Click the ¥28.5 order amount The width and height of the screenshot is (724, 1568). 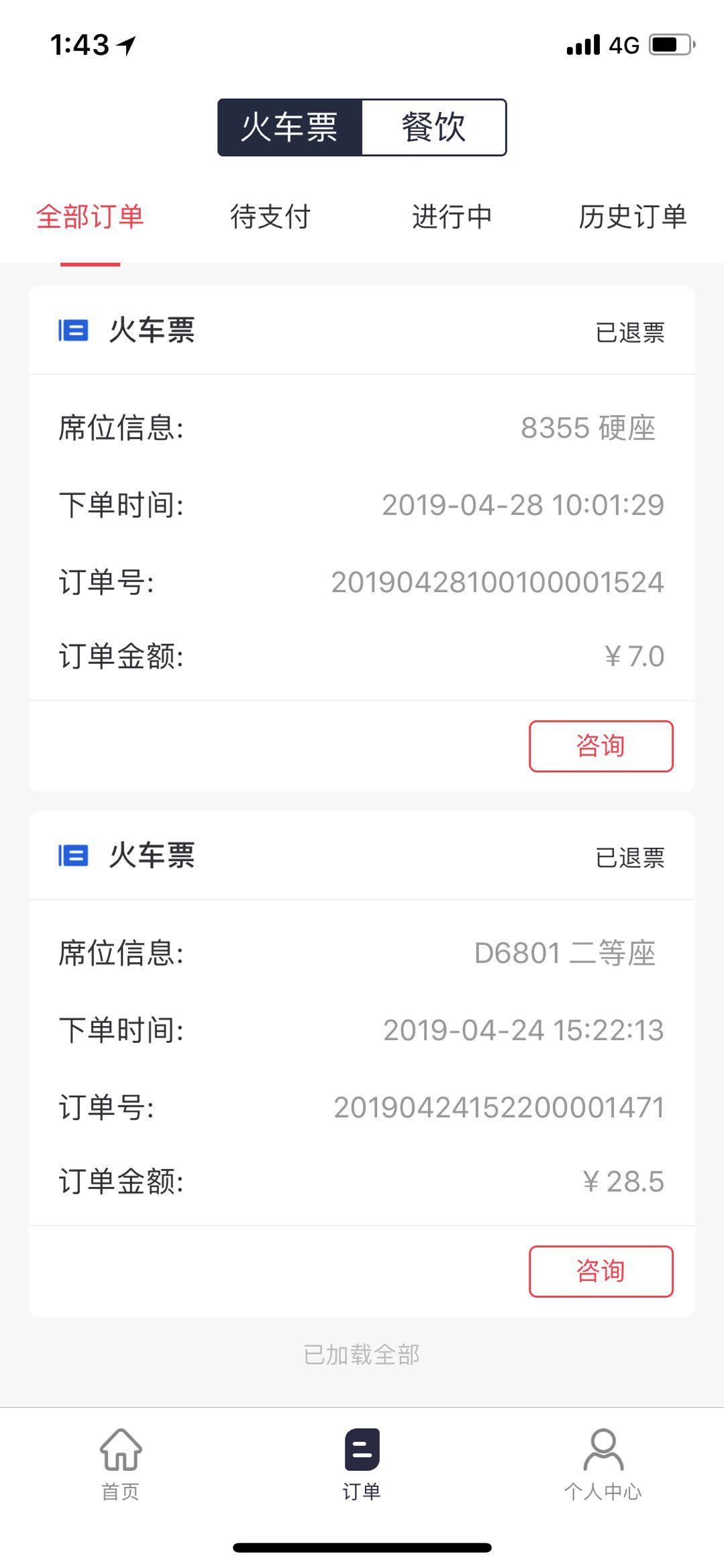[x=623, y=1182]
